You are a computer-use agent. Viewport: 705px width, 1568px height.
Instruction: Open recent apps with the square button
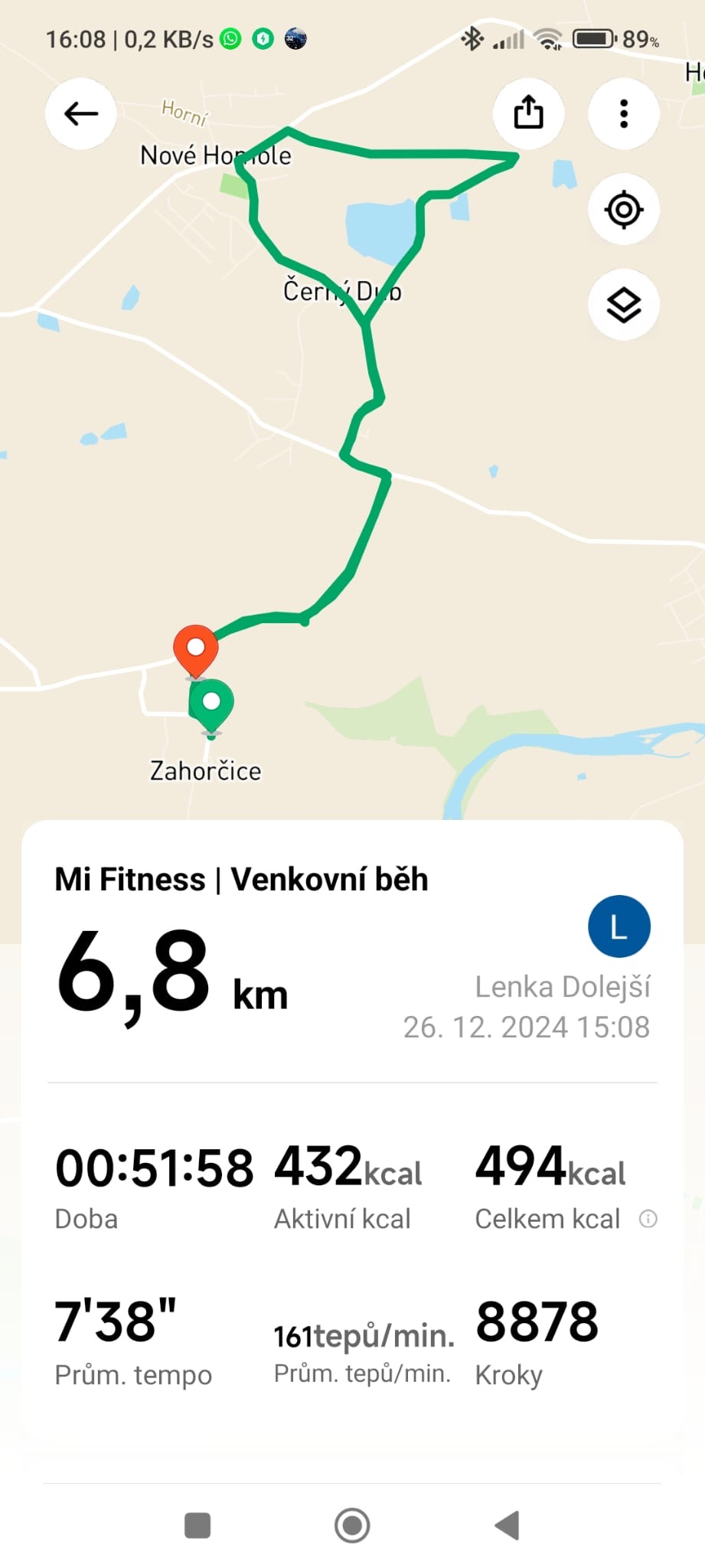(197, 1525)
